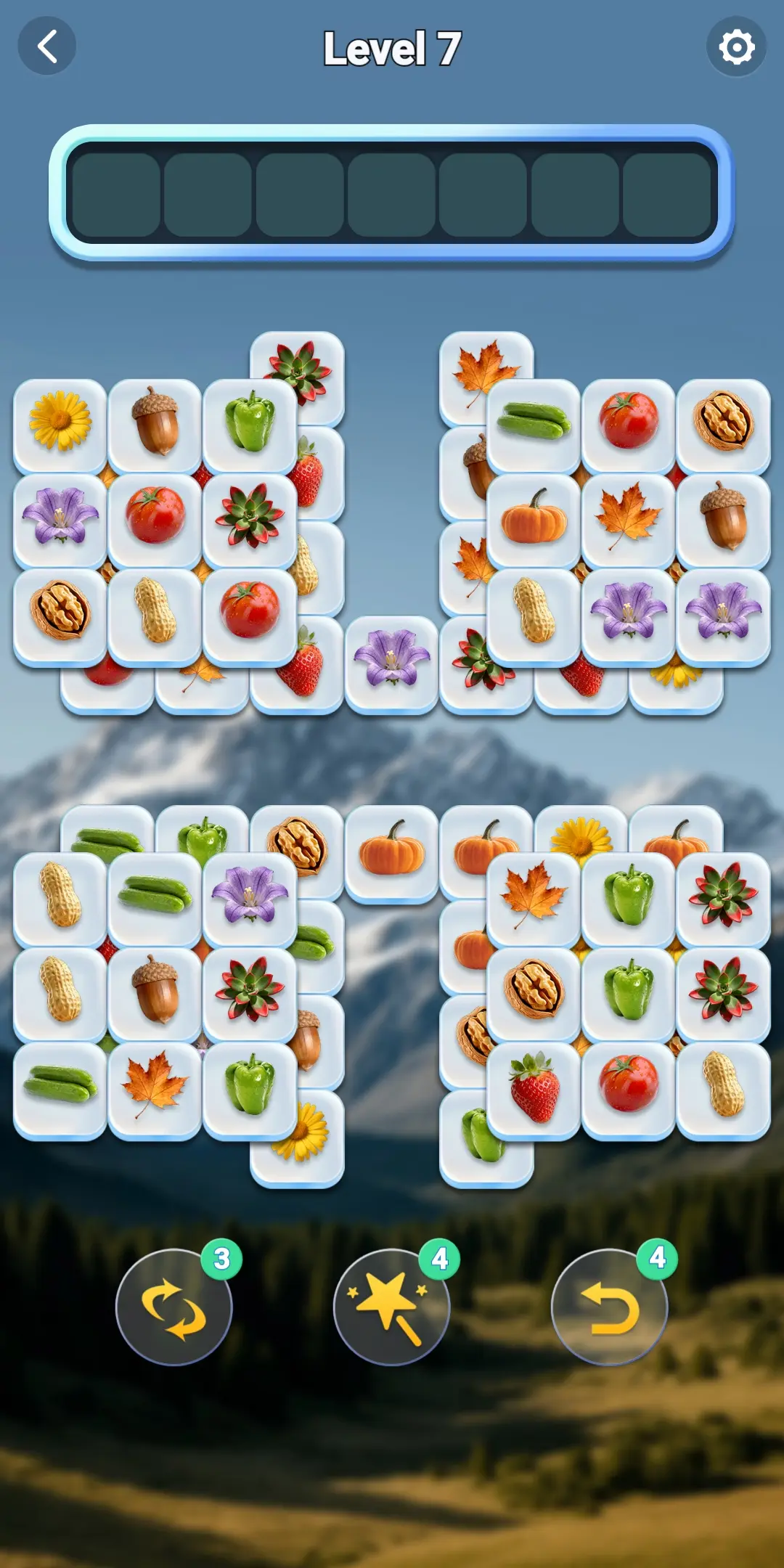This screenshot has height=1568, width=784.
Task: Open the settings gear menu
Action: pyautogui.click(x=738, y=46)
